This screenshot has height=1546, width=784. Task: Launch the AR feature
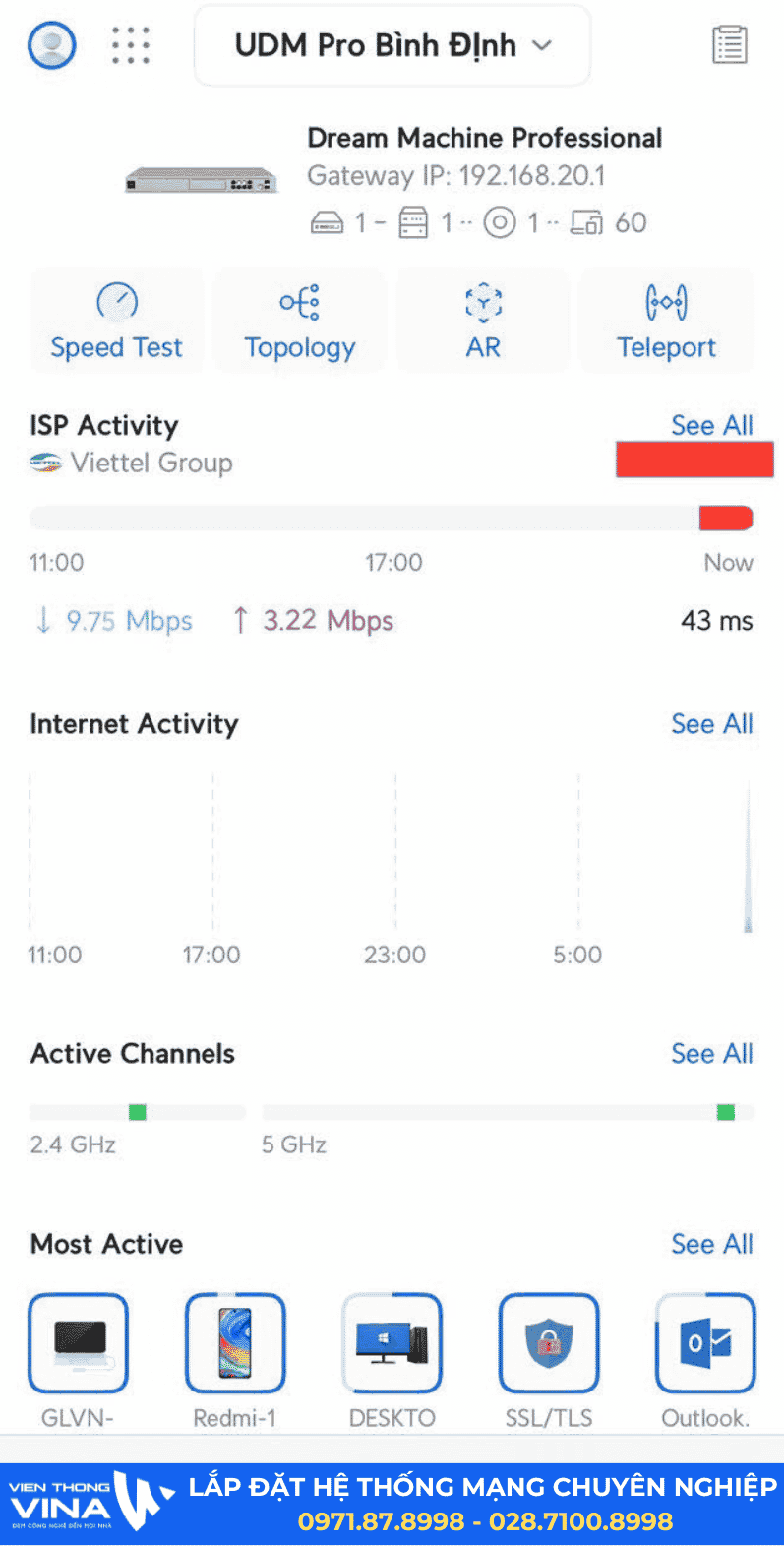tap(483, 321)
